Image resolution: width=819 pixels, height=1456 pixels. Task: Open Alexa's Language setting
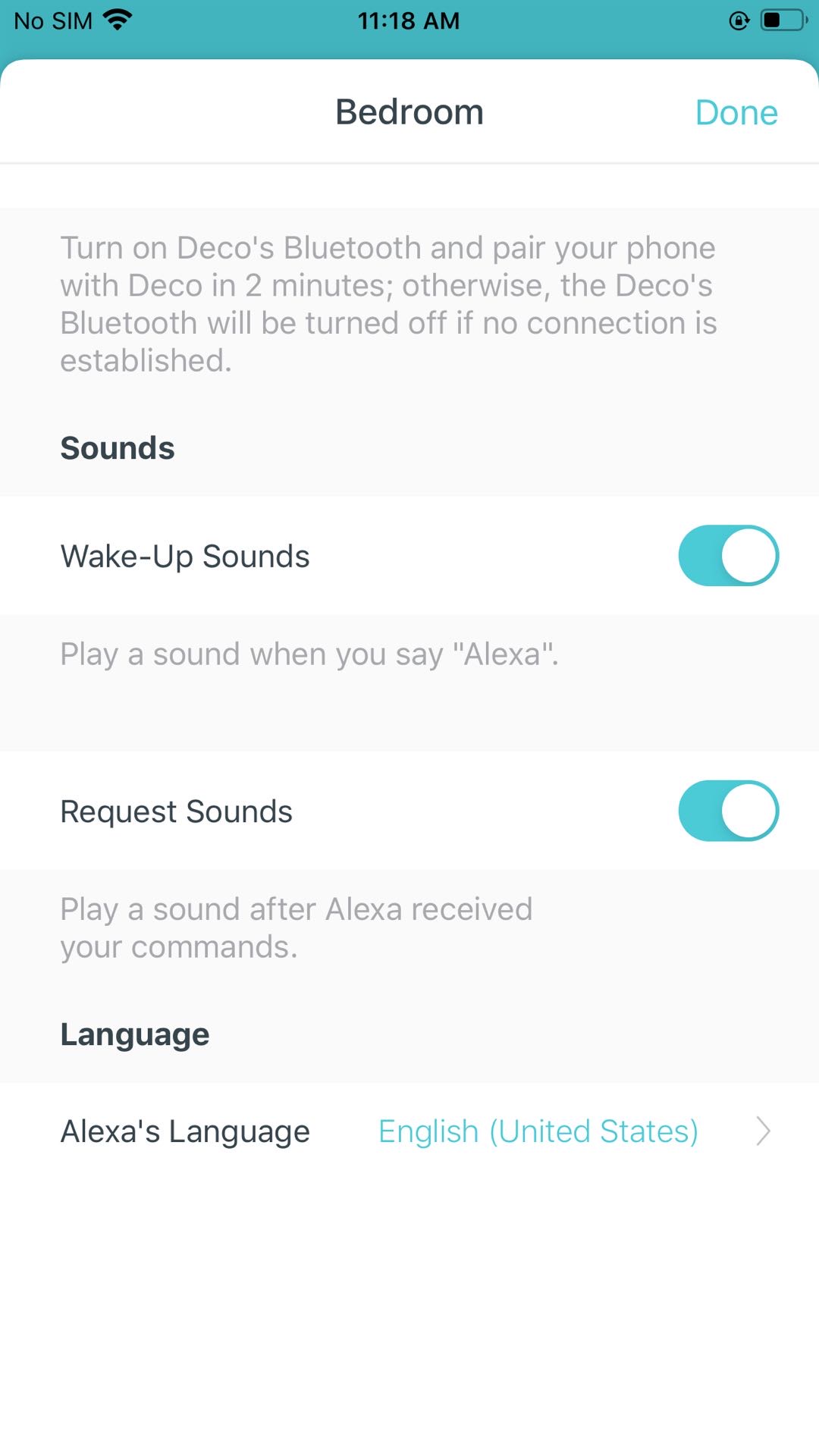(x=409, y=1131)
